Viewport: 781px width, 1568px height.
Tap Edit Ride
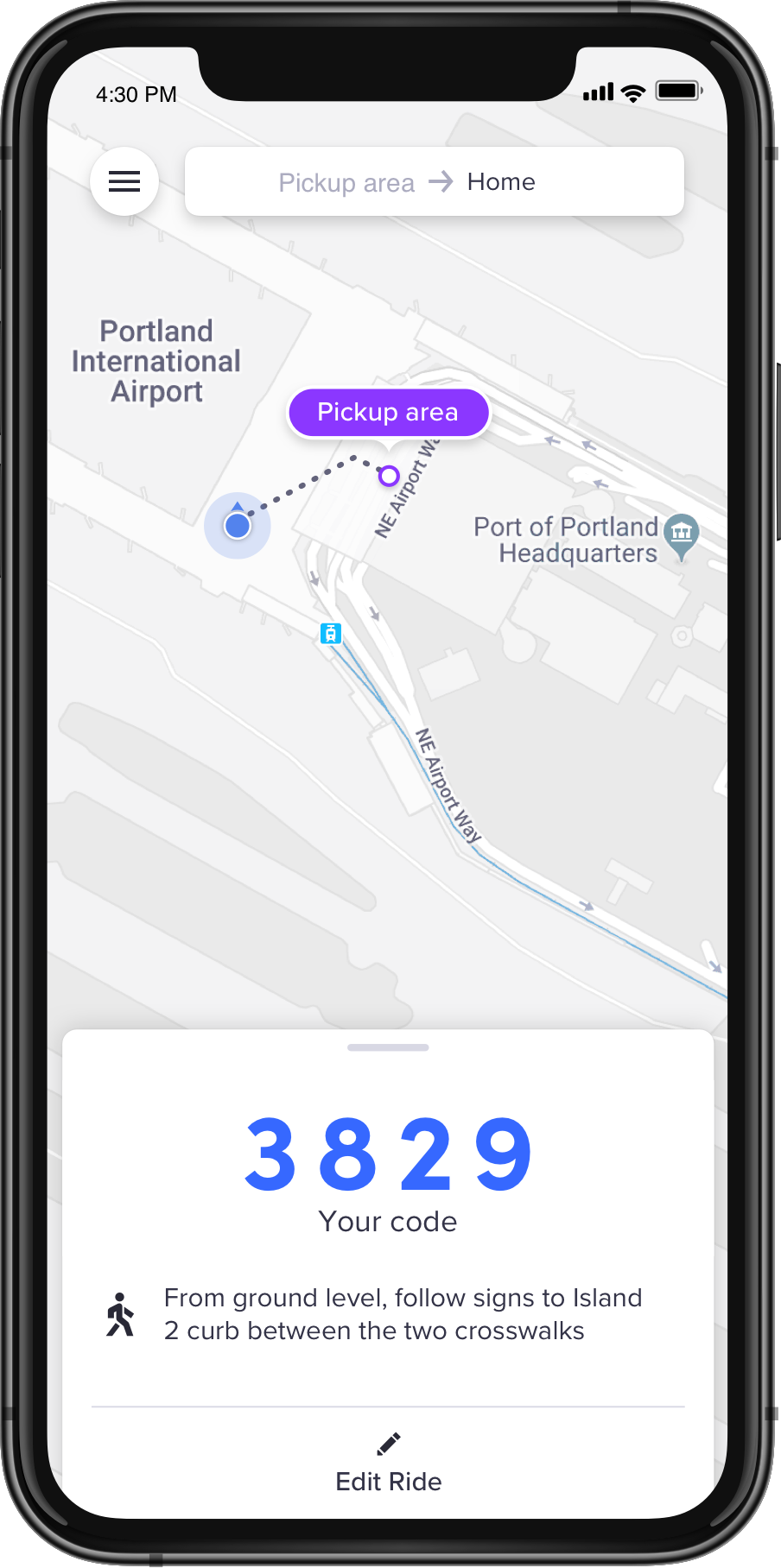(389, 1464)
